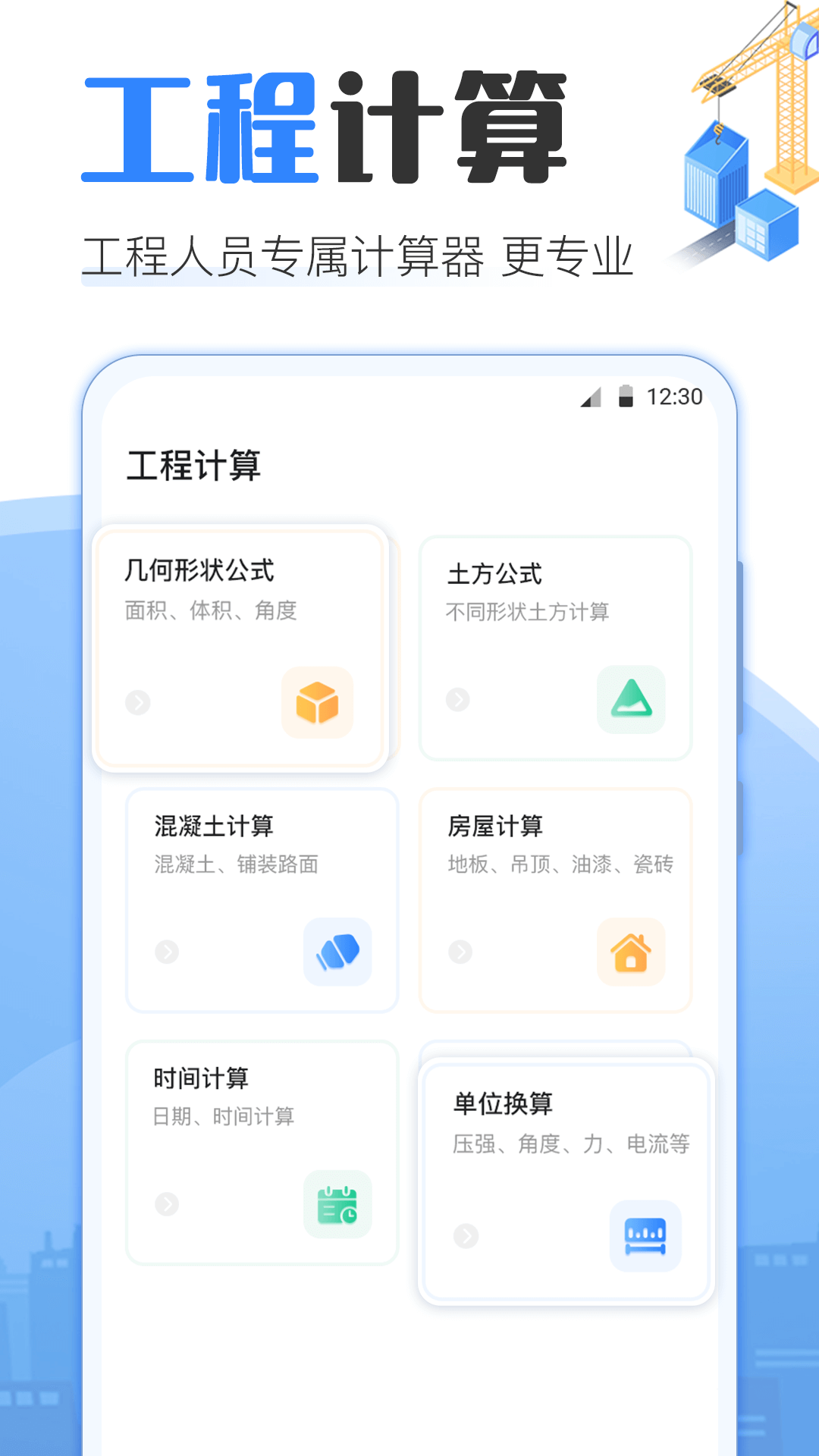Tap the battery indicator in the status bar
Viewport: 819px width, 1456px height.
pyautogui.click(x=626, y=397)
